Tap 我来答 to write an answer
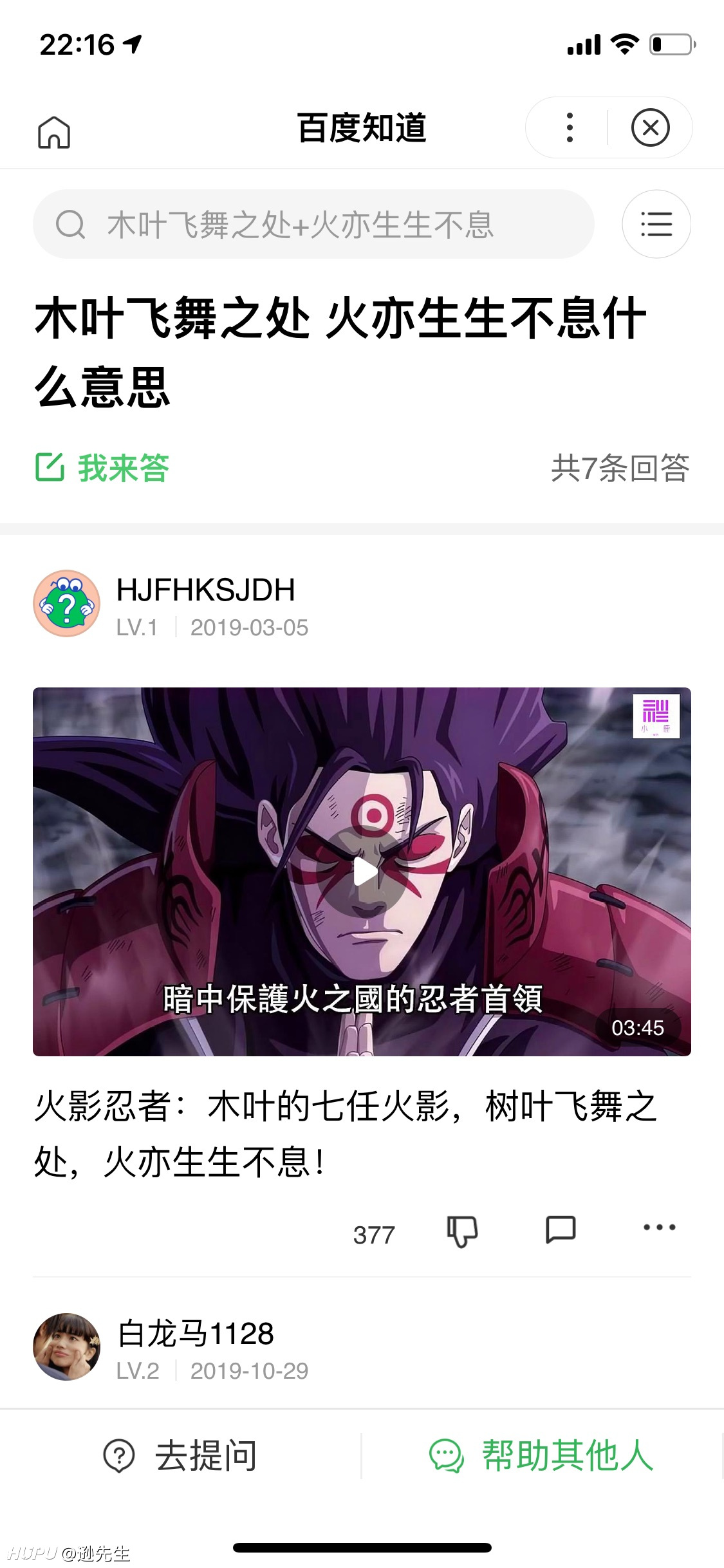This screenshot has height=1568, width=724. pyautogui.click(x=102, y=467)
